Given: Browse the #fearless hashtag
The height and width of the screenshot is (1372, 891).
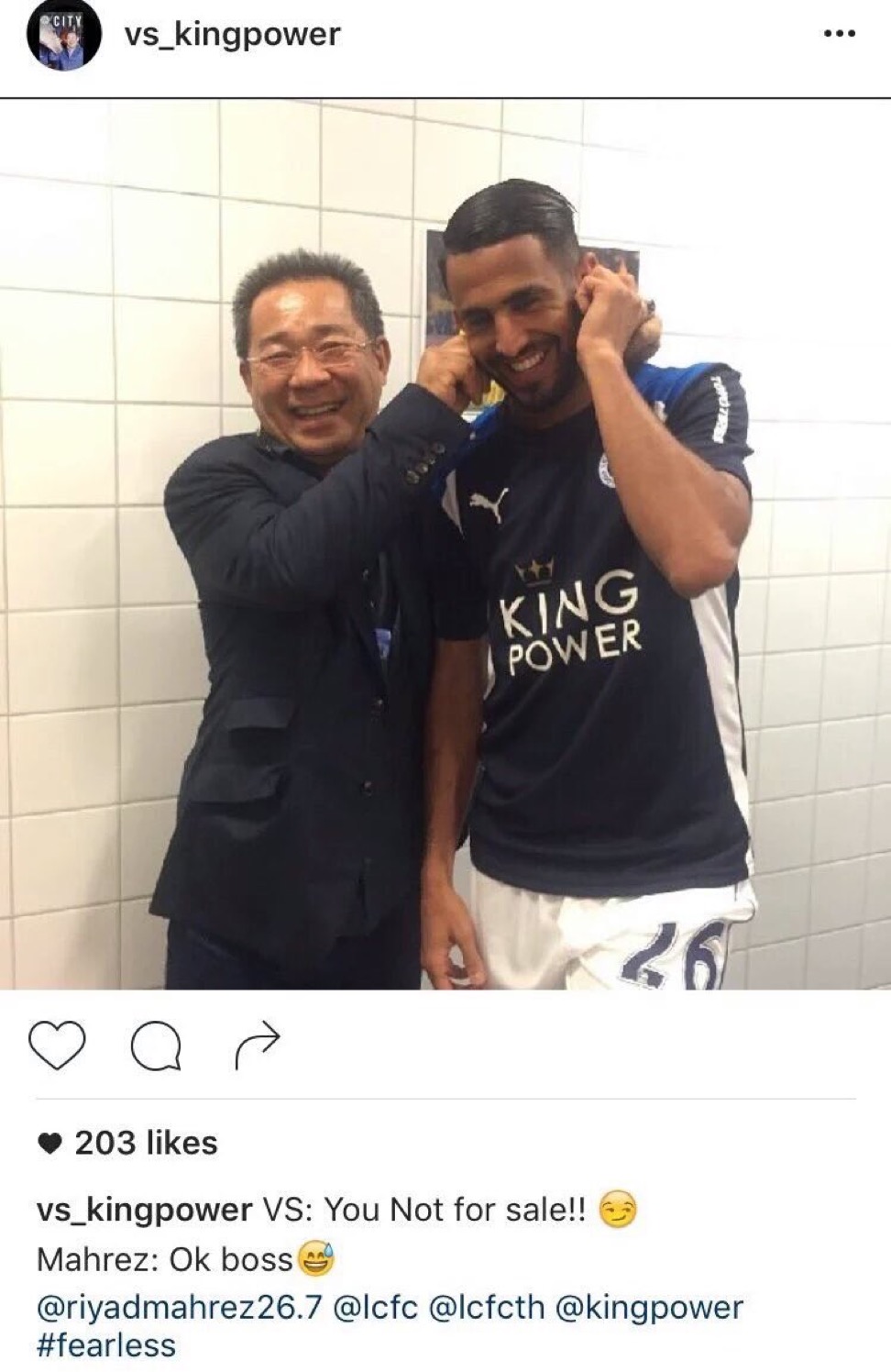Looking at the screenshot, I should tap(105, 1345).
